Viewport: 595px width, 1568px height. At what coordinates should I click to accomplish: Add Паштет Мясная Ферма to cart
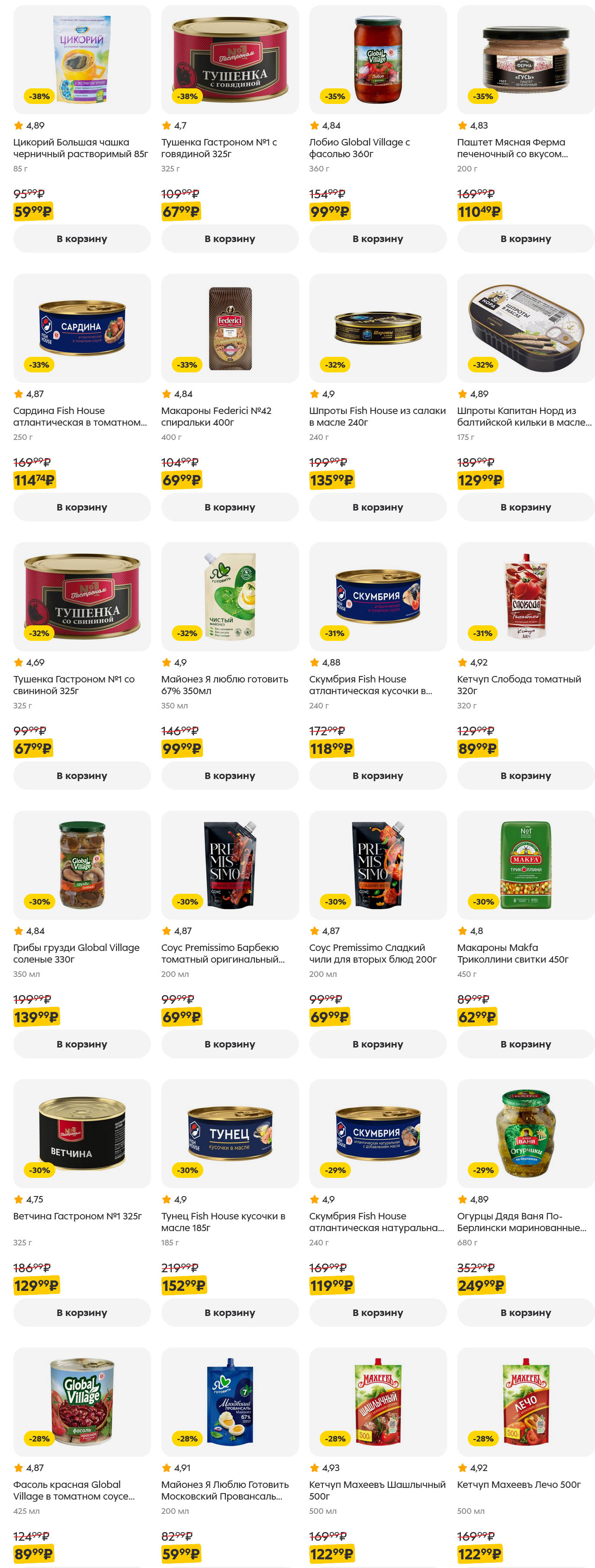tap(525, 239)
